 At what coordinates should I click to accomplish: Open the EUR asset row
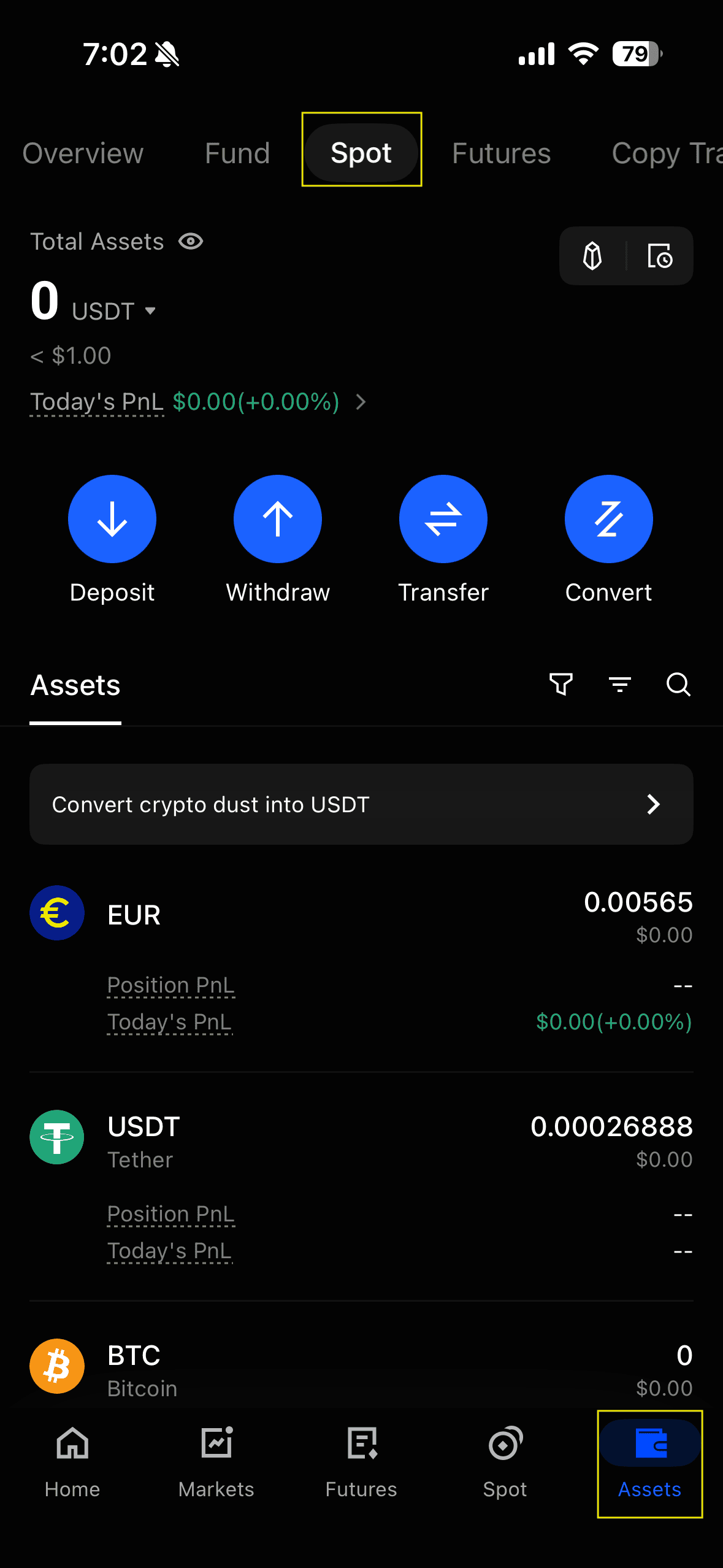point(361,915)
